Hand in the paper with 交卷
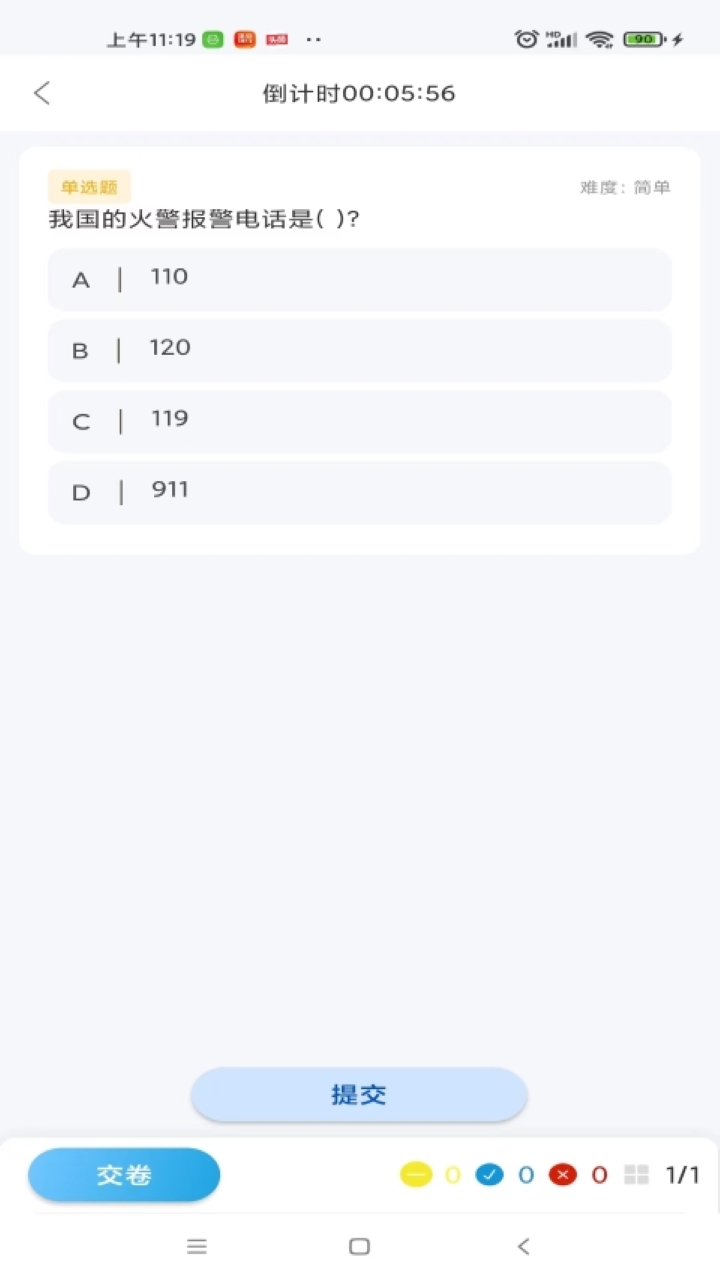The width and height of the screenshot is (720, 1280). [124, 1175]
